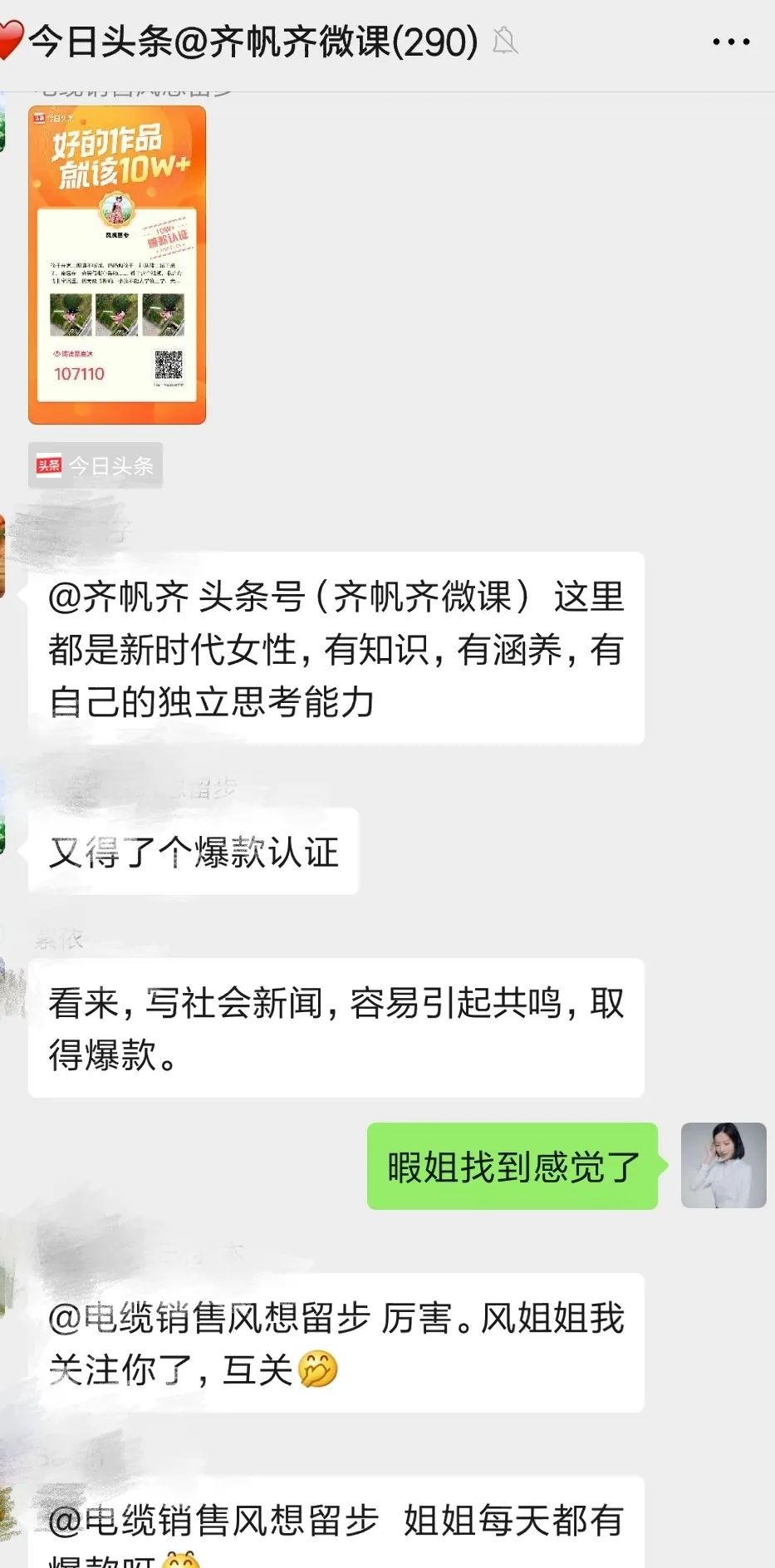The width and height of the screenshot is (775, 1568).
Task: Open the shared 10W+ poster image
Action: 117,265
